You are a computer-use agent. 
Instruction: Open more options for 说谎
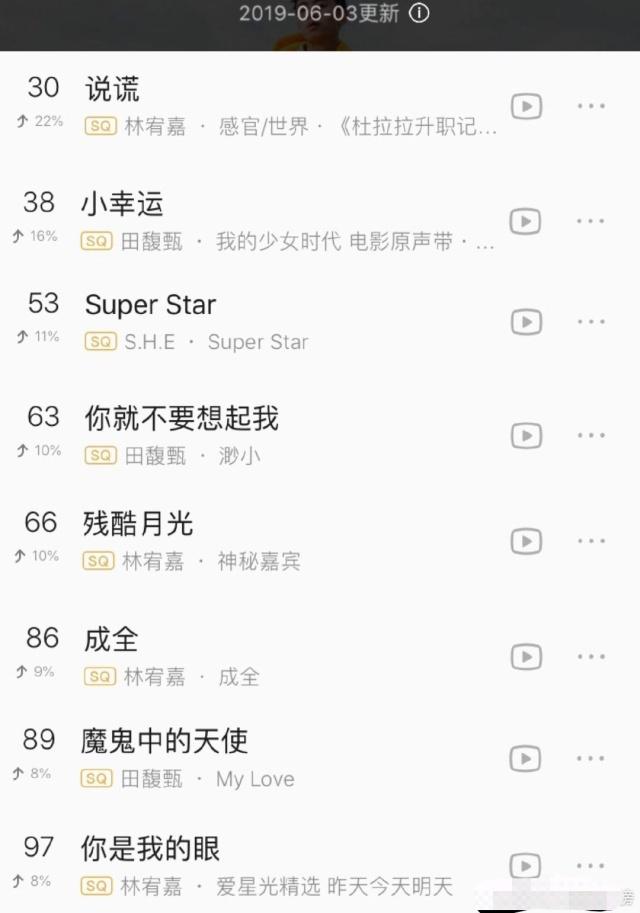(x=591, y=106)
